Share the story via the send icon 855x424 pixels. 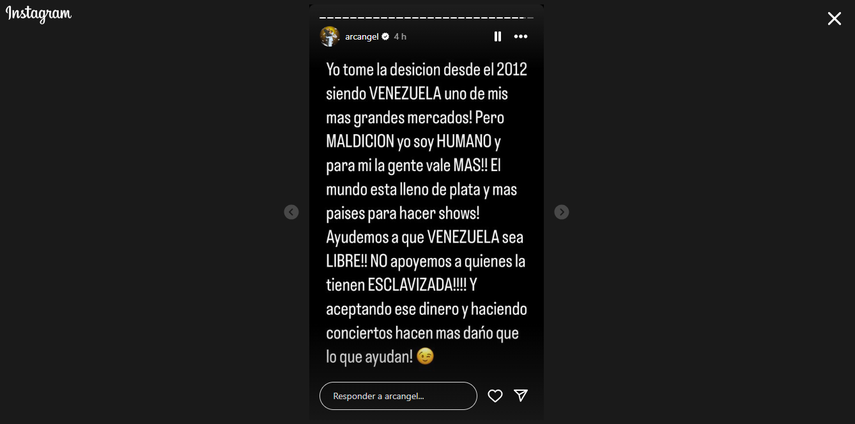pyautogui.click(x=521, y=396)
